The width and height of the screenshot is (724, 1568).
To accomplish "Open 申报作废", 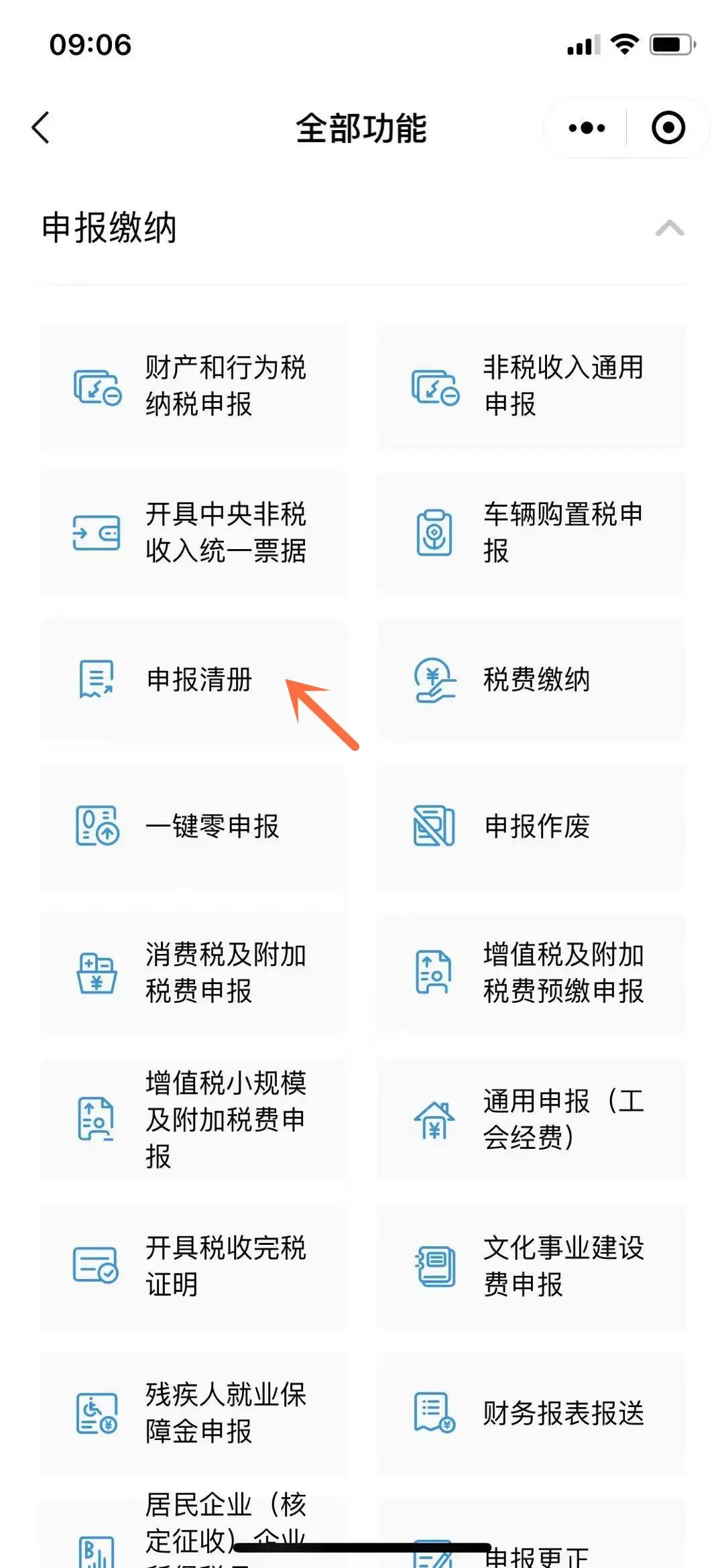I will (x=532, y=826).
